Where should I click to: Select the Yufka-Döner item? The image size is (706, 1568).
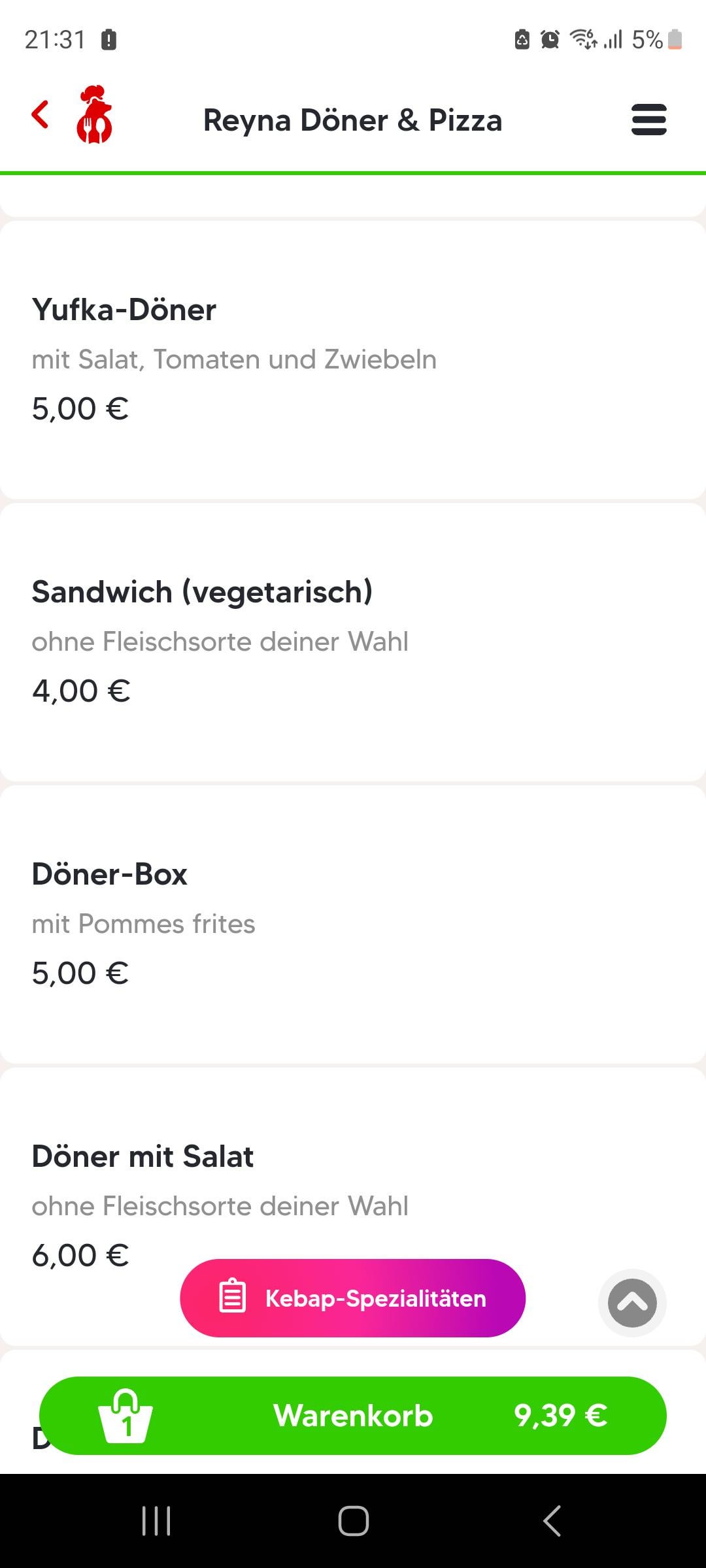click(353, 360)
